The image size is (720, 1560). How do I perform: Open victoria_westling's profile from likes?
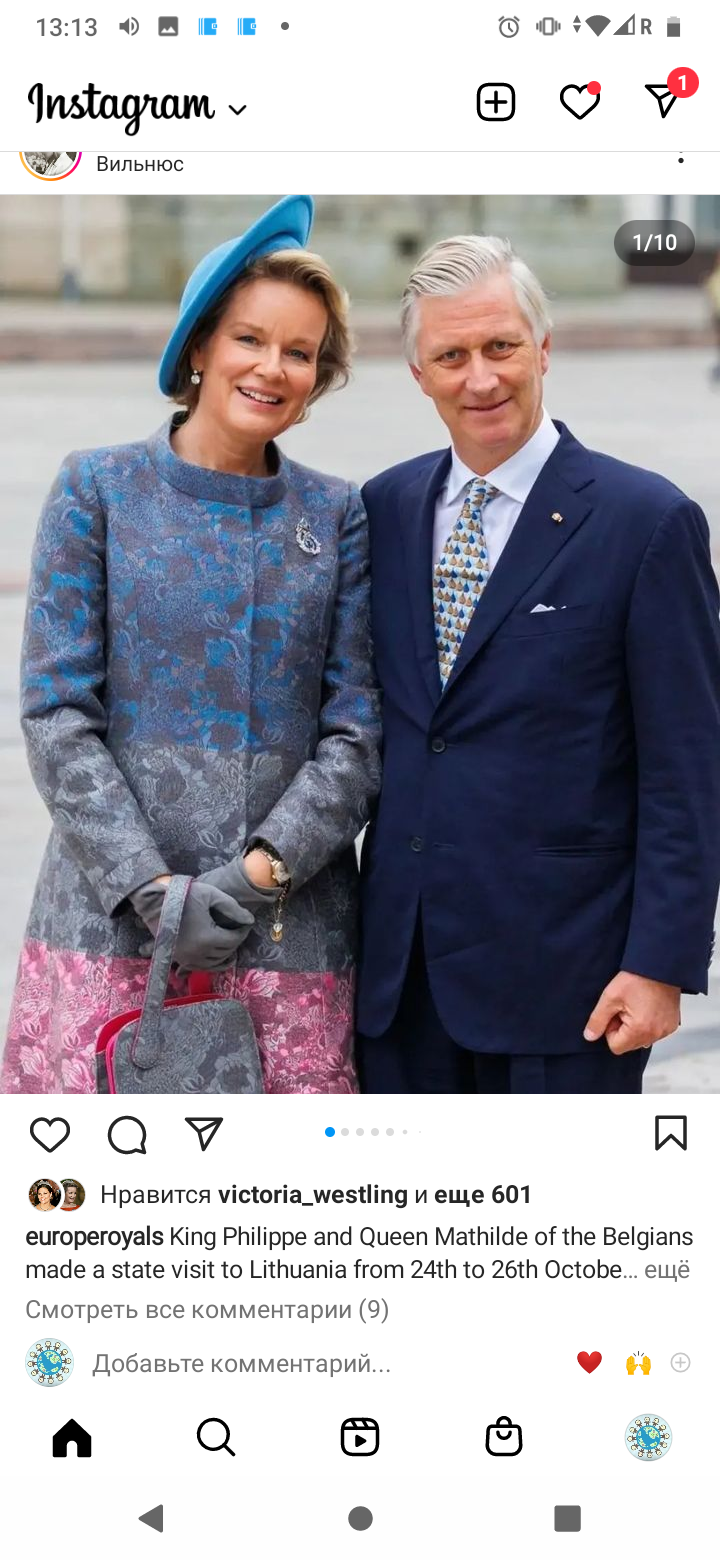click(312, 1194)
